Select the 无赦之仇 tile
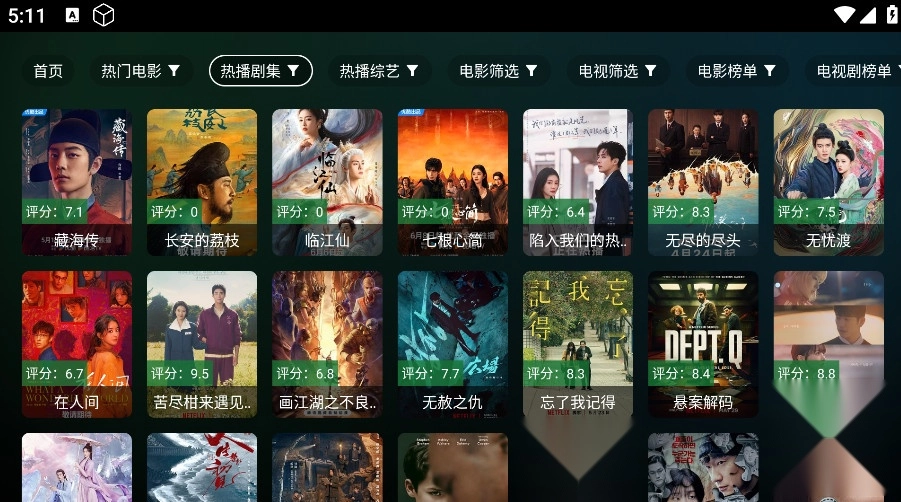The height and width of the screenshot is (502, 901). pyautogui.click(x=453, y=343)
